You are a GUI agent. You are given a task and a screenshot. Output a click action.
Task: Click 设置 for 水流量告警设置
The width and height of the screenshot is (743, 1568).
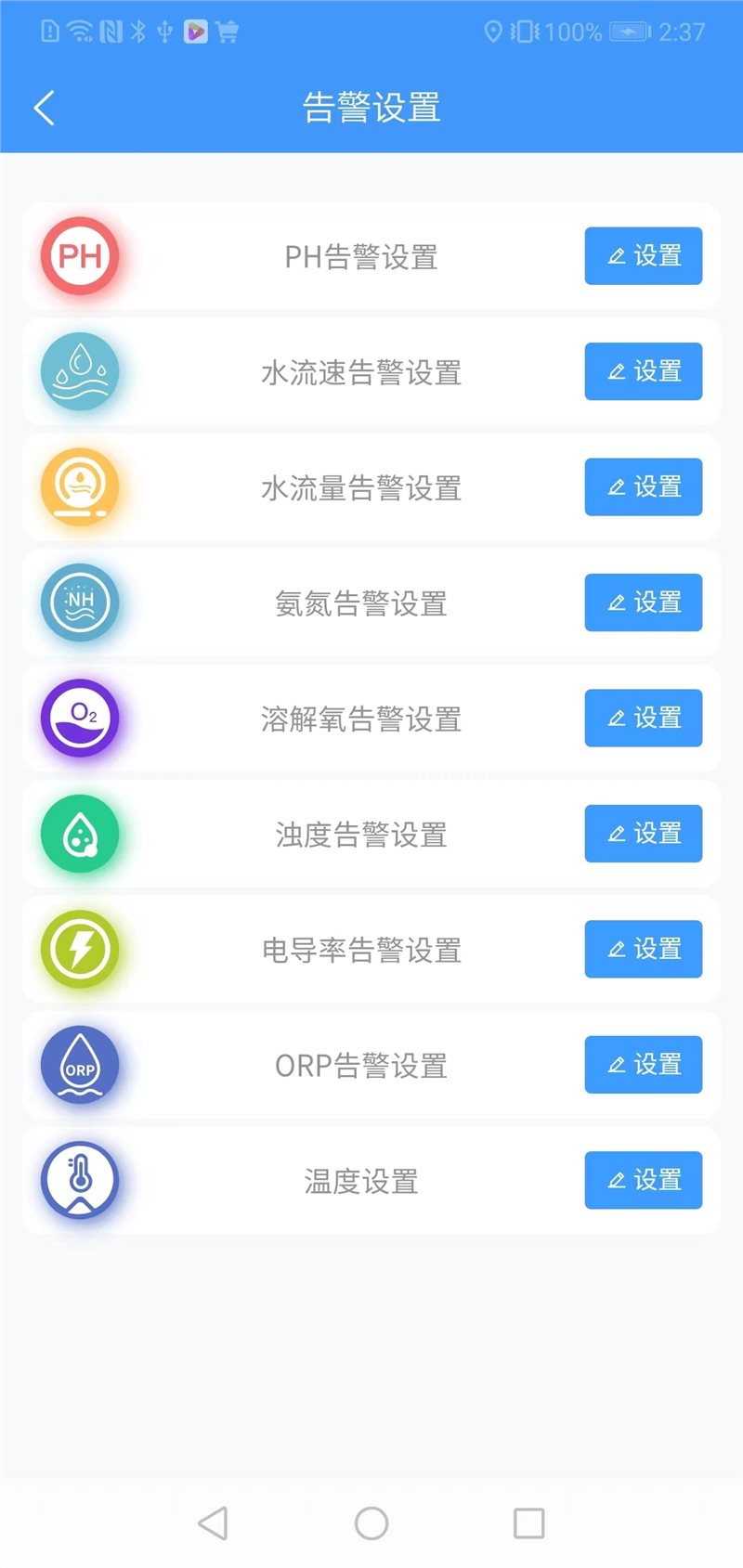tap(644, 486)
